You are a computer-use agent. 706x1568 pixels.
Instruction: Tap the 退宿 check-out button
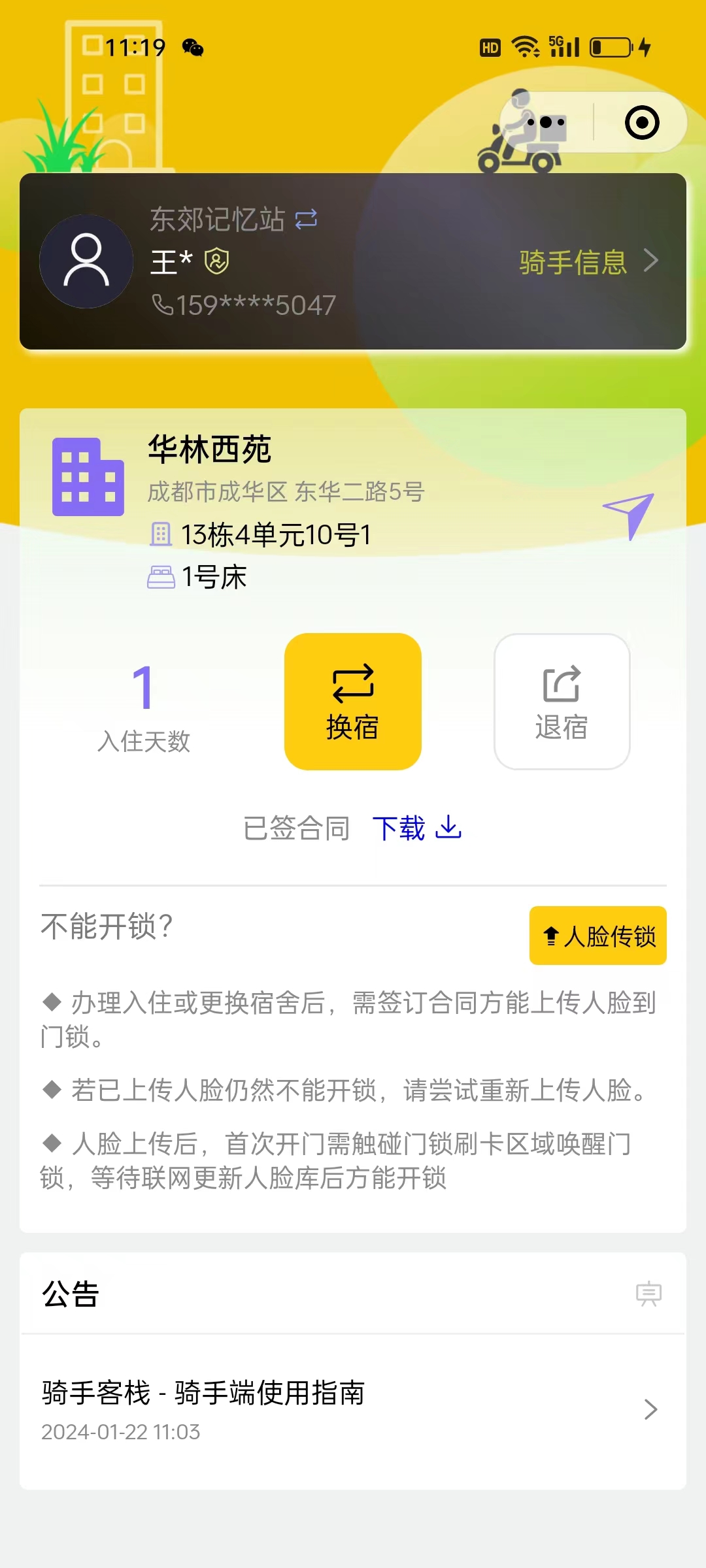[562, 701]
